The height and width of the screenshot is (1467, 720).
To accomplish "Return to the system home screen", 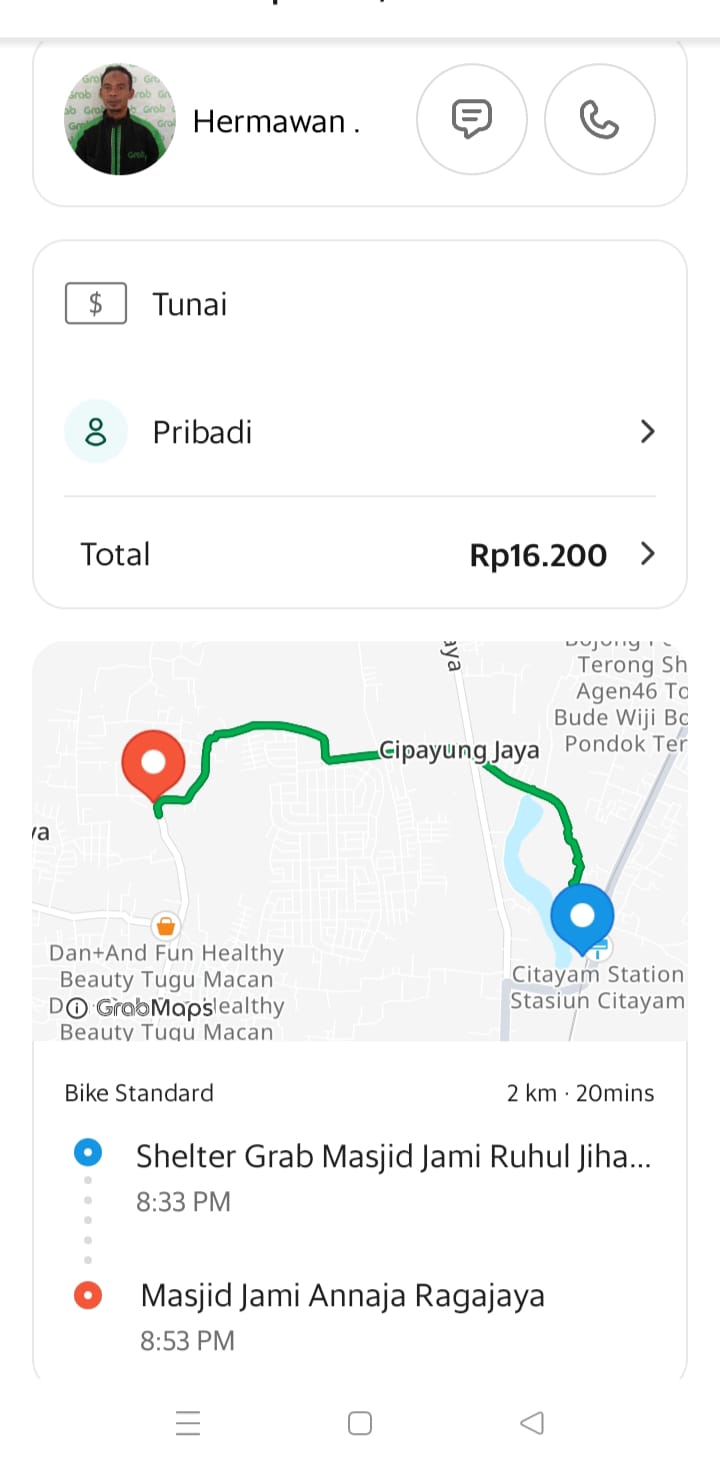I will [360, 1423].
